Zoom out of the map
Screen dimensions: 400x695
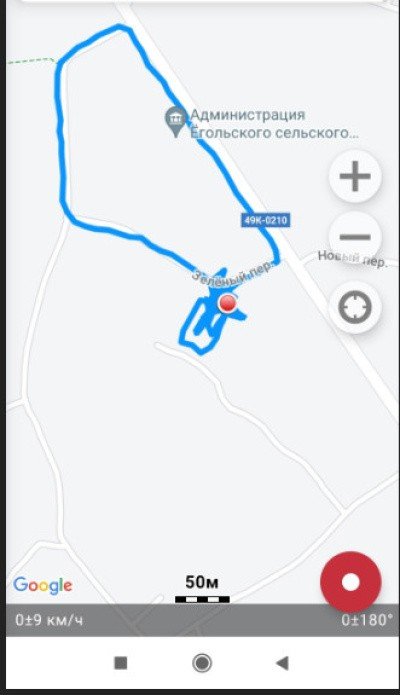pyautogui.click(x=355, y=237)
